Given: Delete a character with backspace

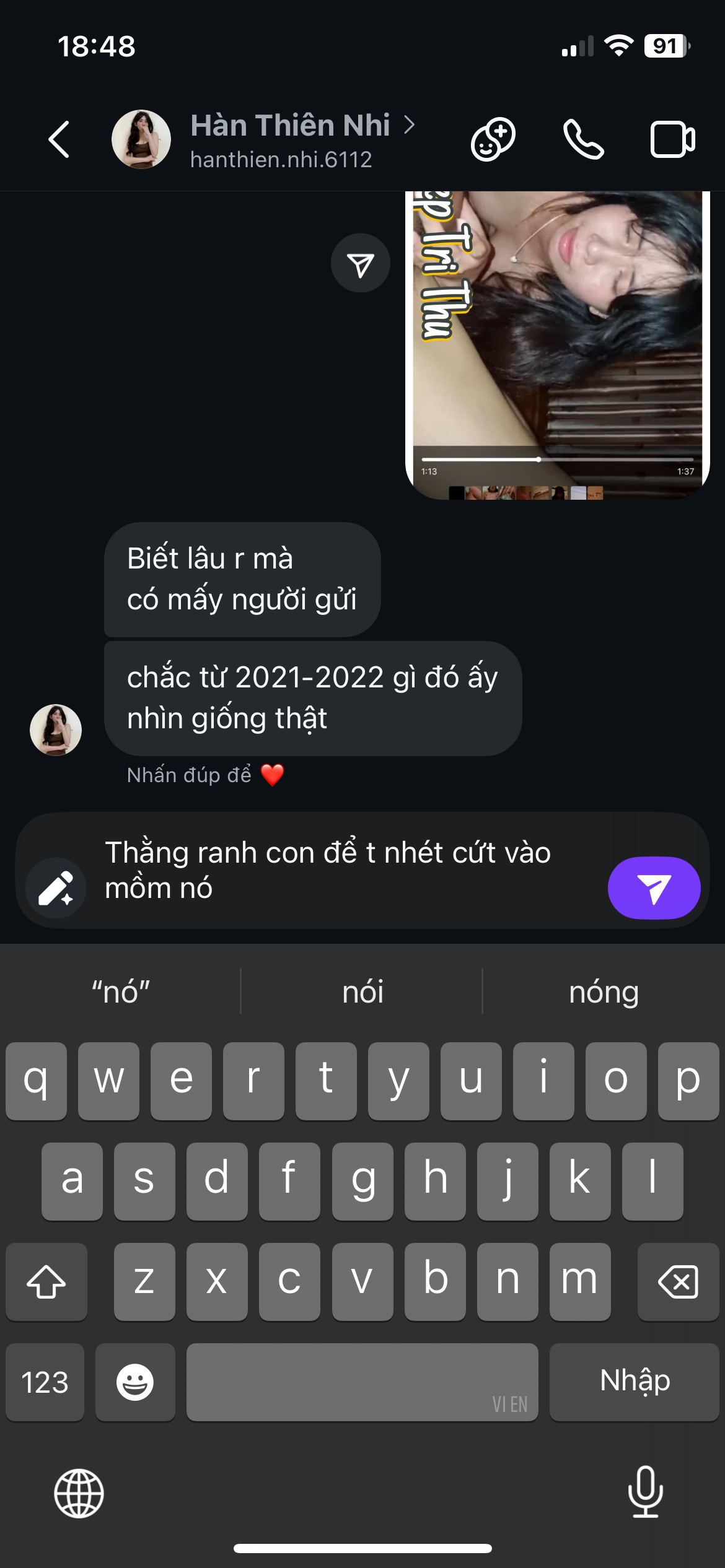Looking at the screenshot, I should [x=678, y=1281].
